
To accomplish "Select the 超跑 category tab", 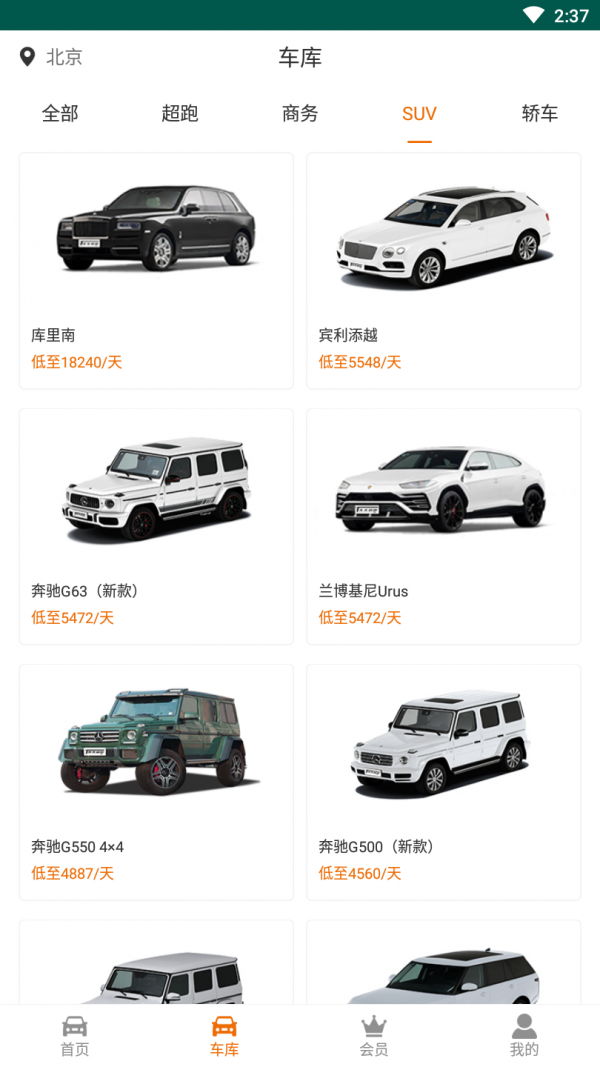I will pos(180,114).
